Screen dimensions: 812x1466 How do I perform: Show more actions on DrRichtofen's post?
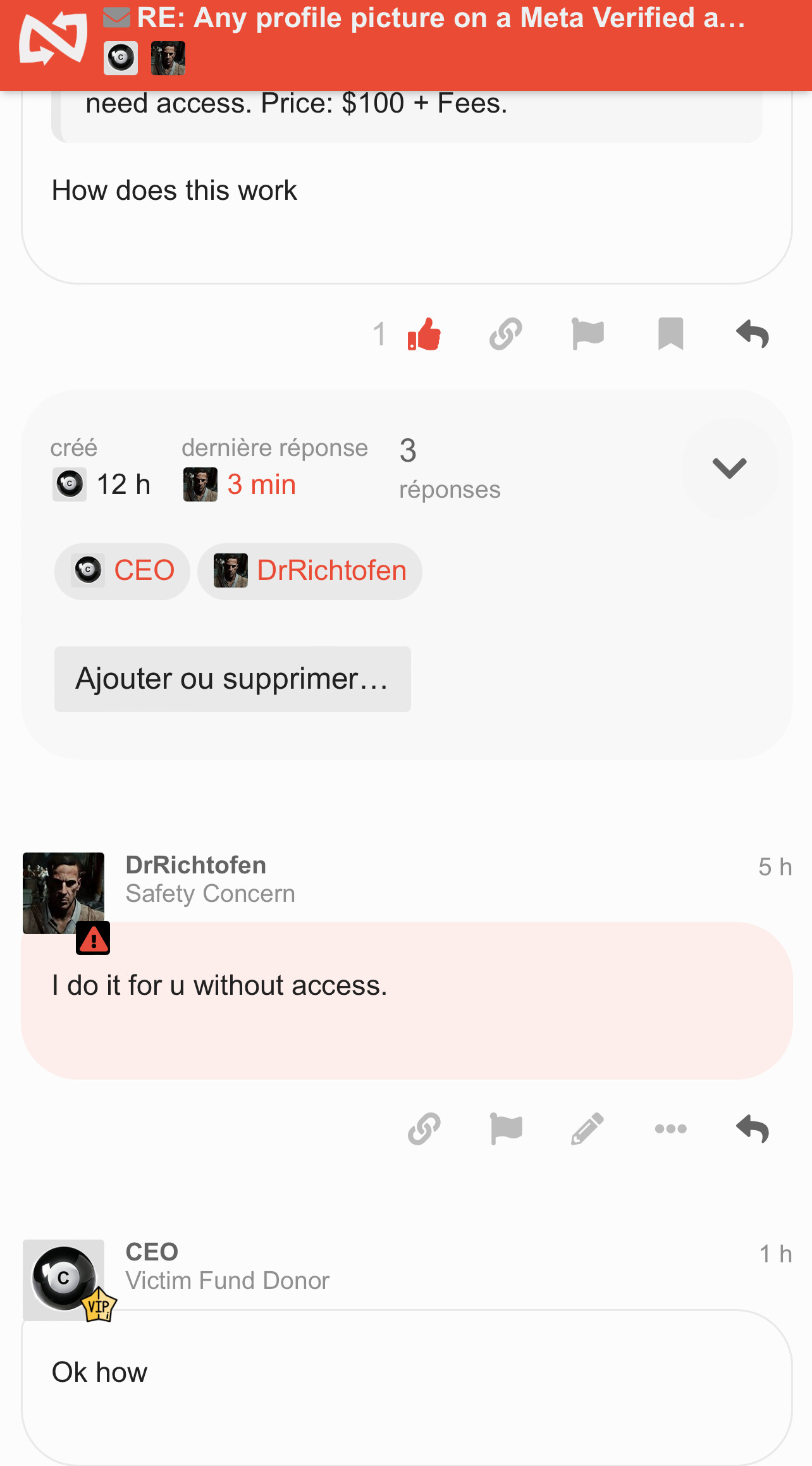coord(670,1129)
